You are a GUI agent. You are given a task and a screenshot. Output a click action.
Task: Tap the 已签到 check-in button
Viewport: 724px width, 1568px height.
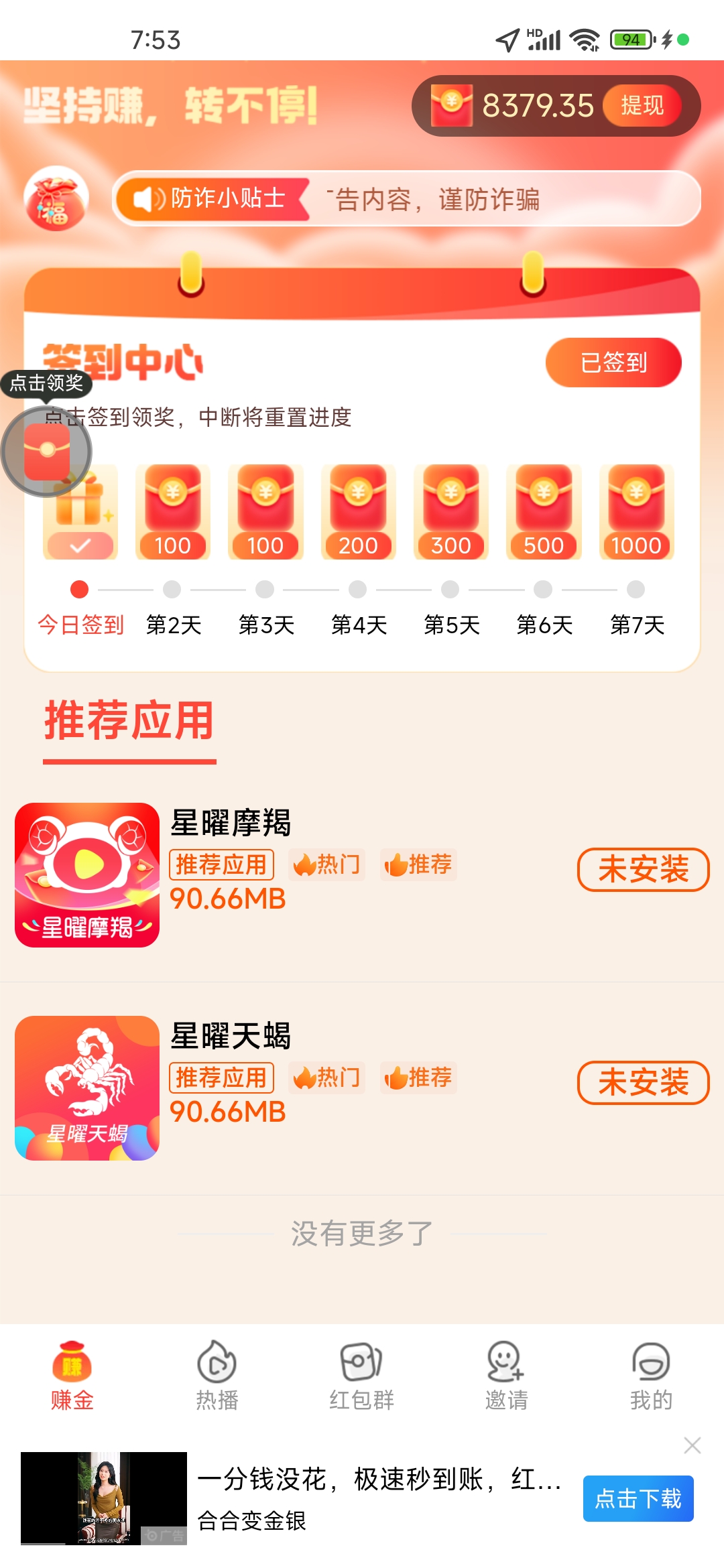613,363
